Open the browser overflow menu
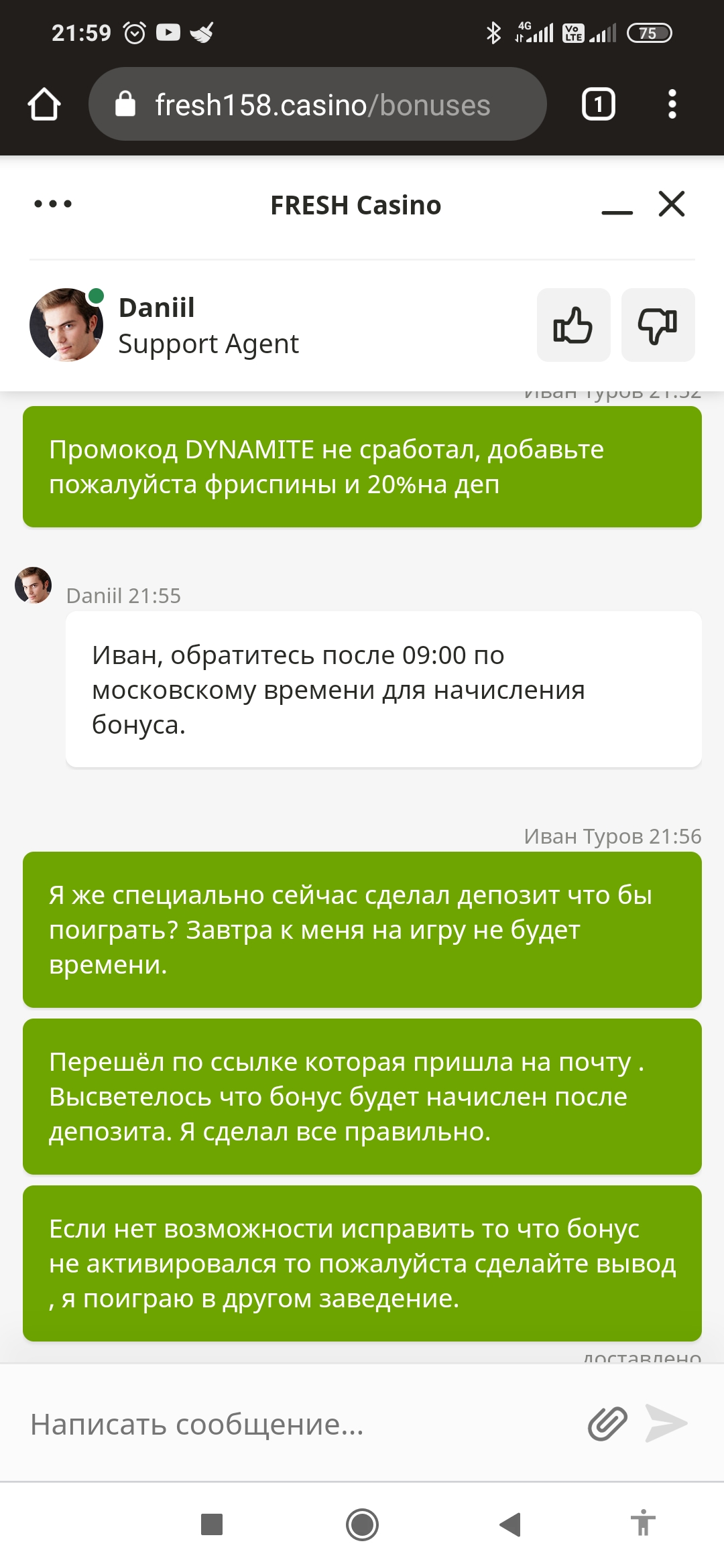724x1568 pixels. click(x=672, y=105)
